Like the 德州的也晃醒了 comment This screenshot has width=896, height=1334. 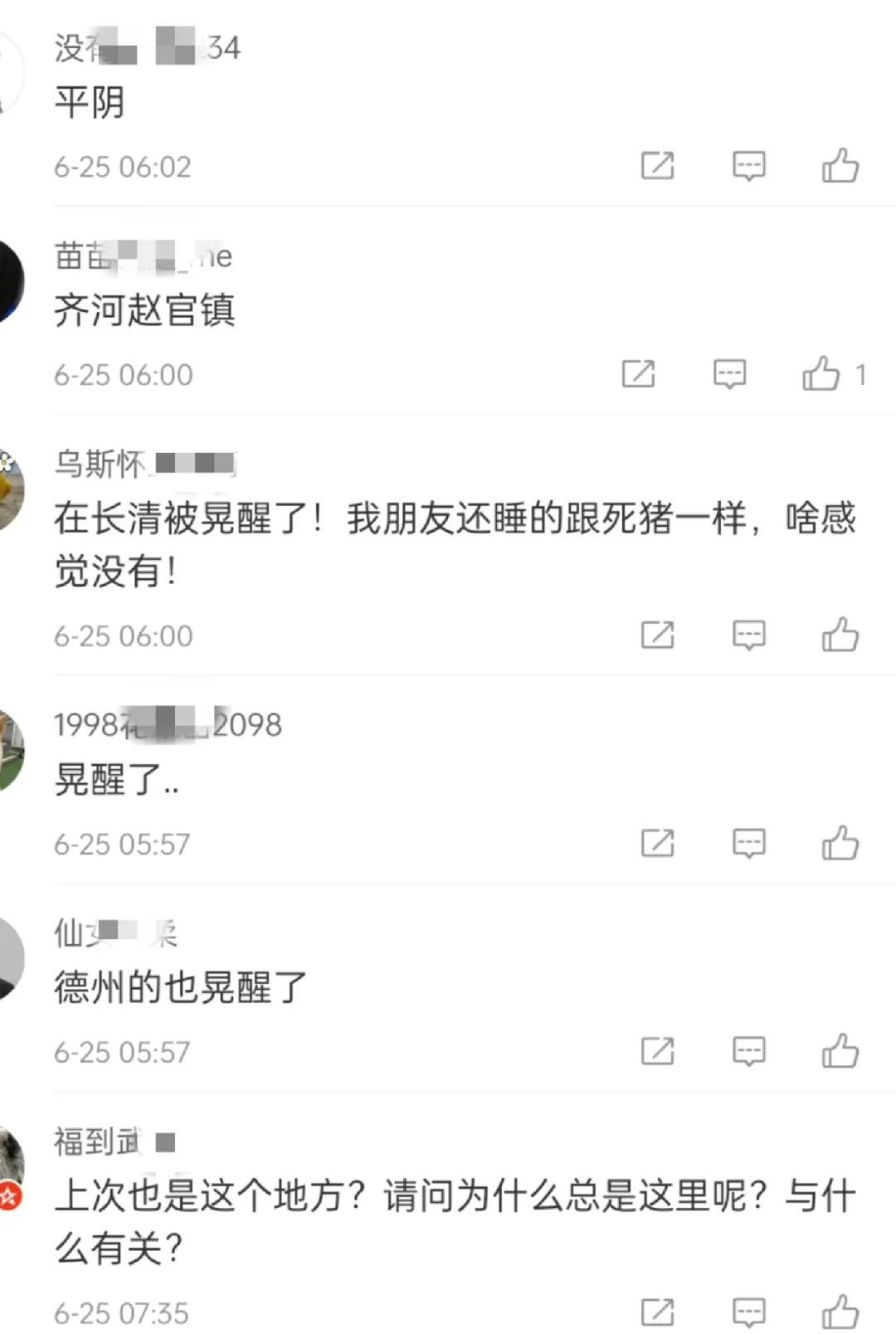click(840, 1052)
